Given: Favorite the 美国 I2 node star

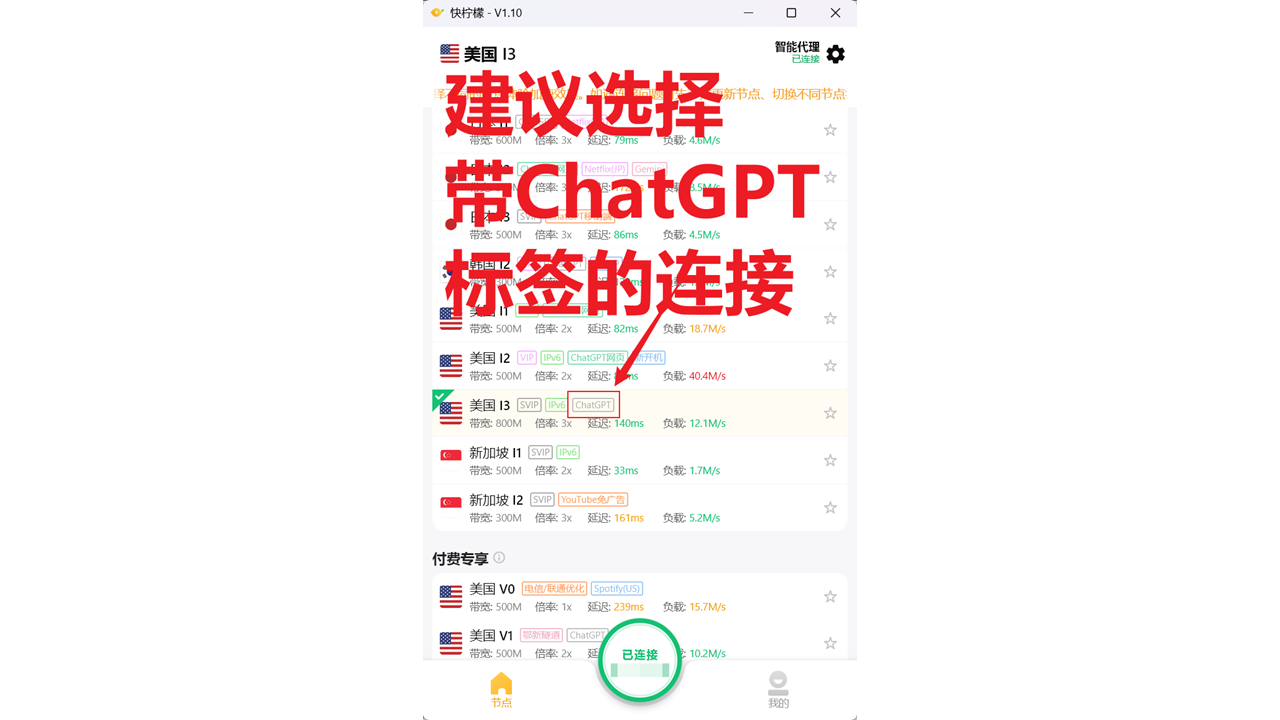Looking at the screenshot, I should 830,366.
